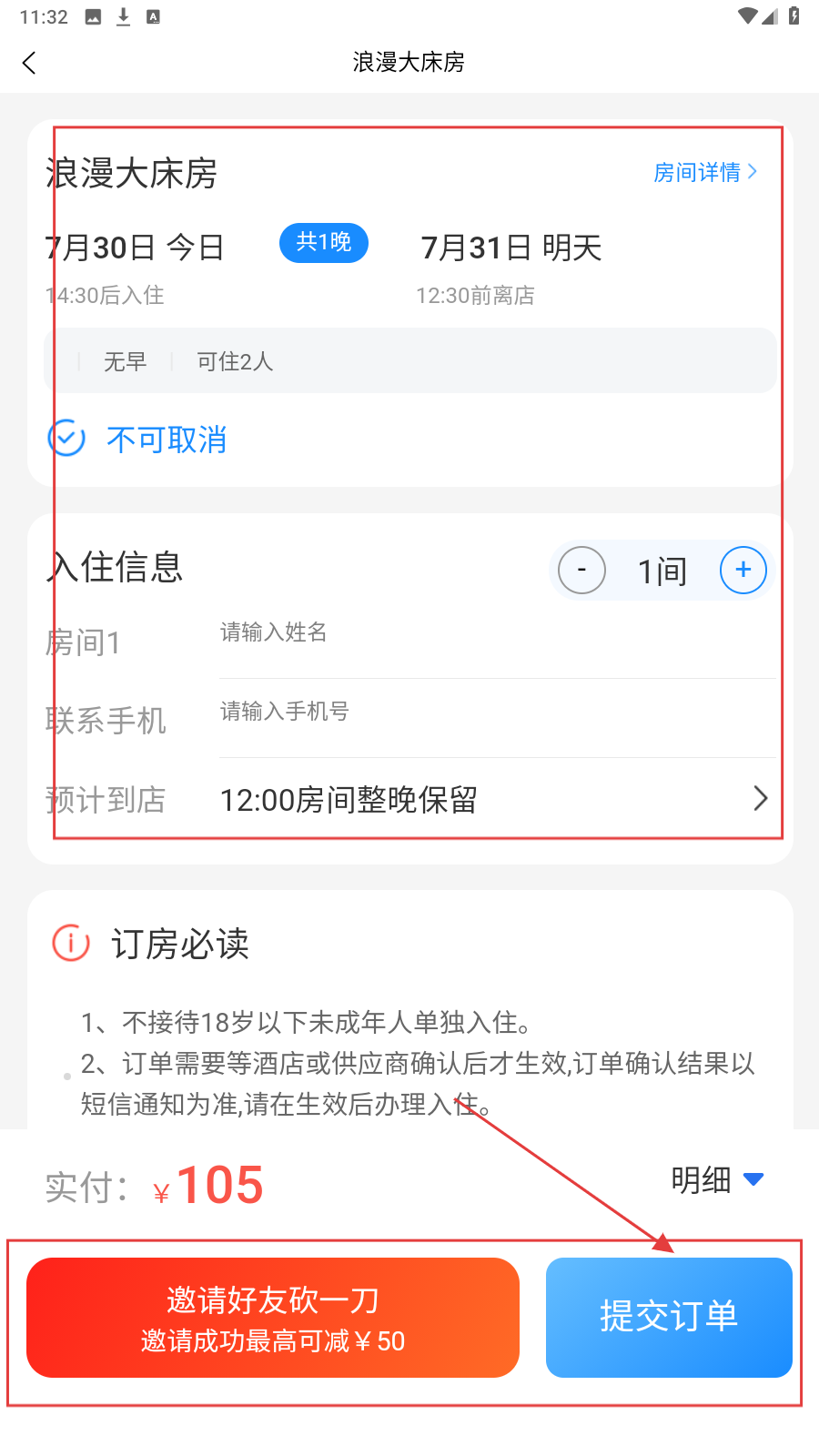Tap 邀请好友砍一刀 button
Viewport: 819px width, 1456px height.
[x=273, y=1317]
